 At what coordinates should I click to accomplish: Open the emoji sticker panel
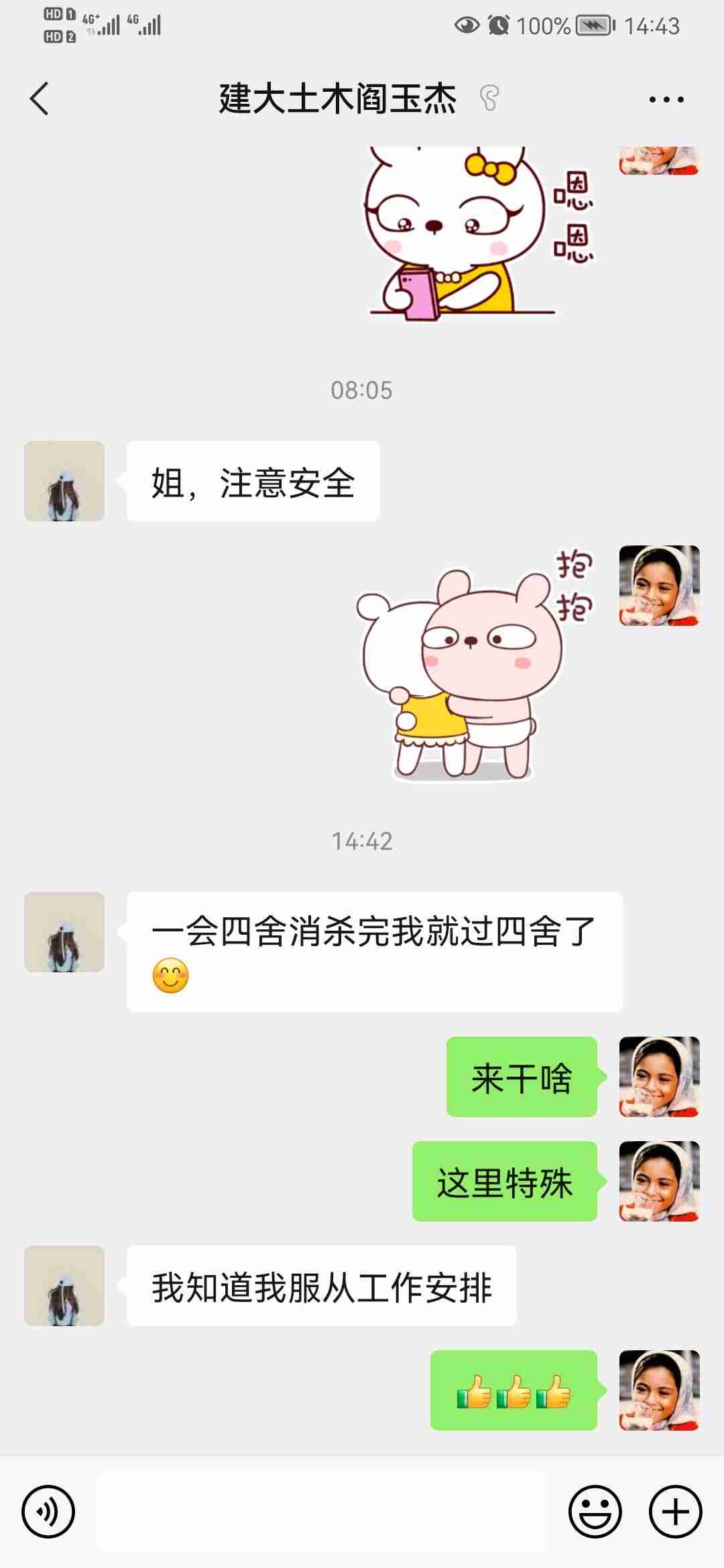coord(595,1511)
